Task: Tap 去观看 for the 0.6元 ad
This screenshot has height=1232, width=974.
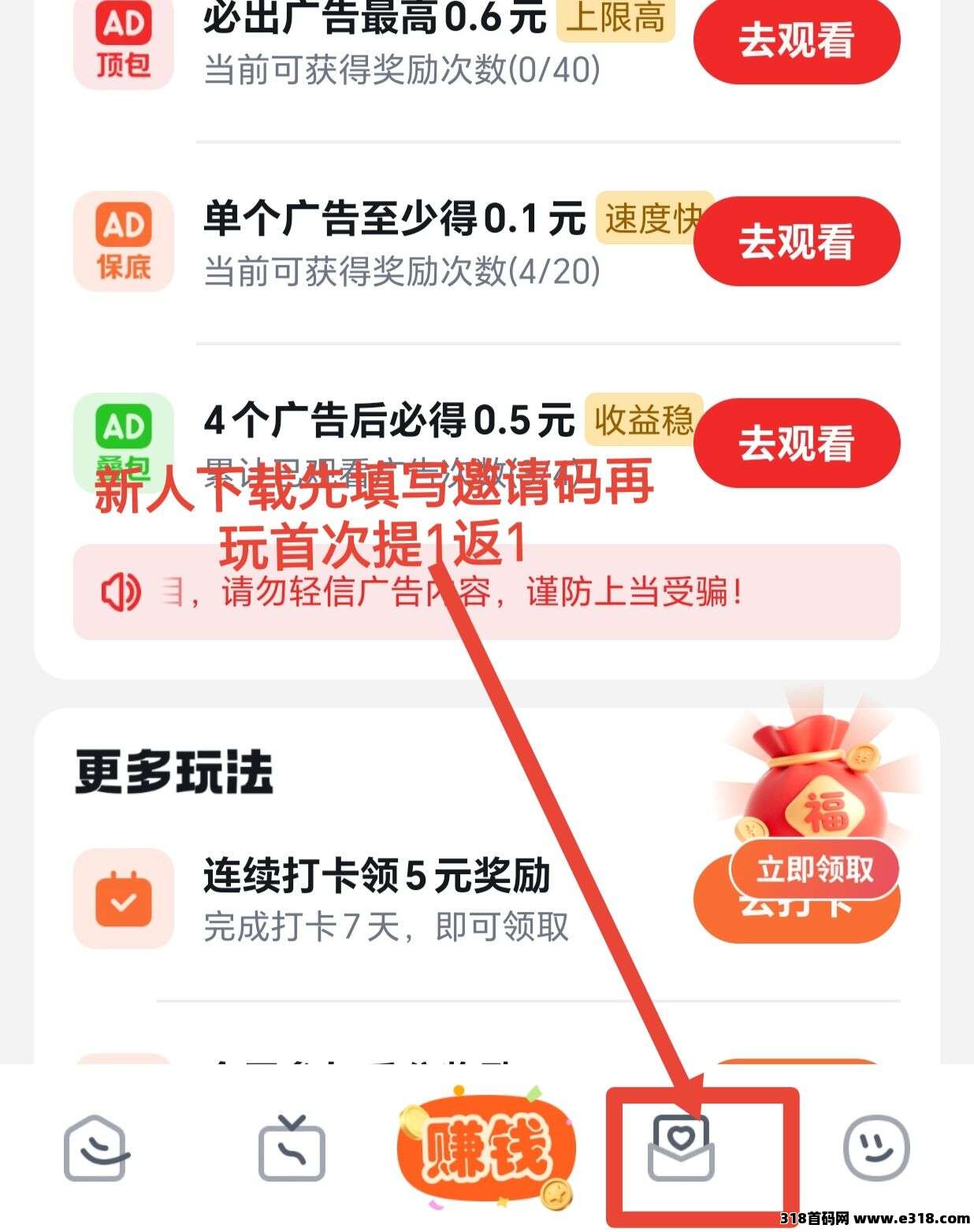Action: 796,39
